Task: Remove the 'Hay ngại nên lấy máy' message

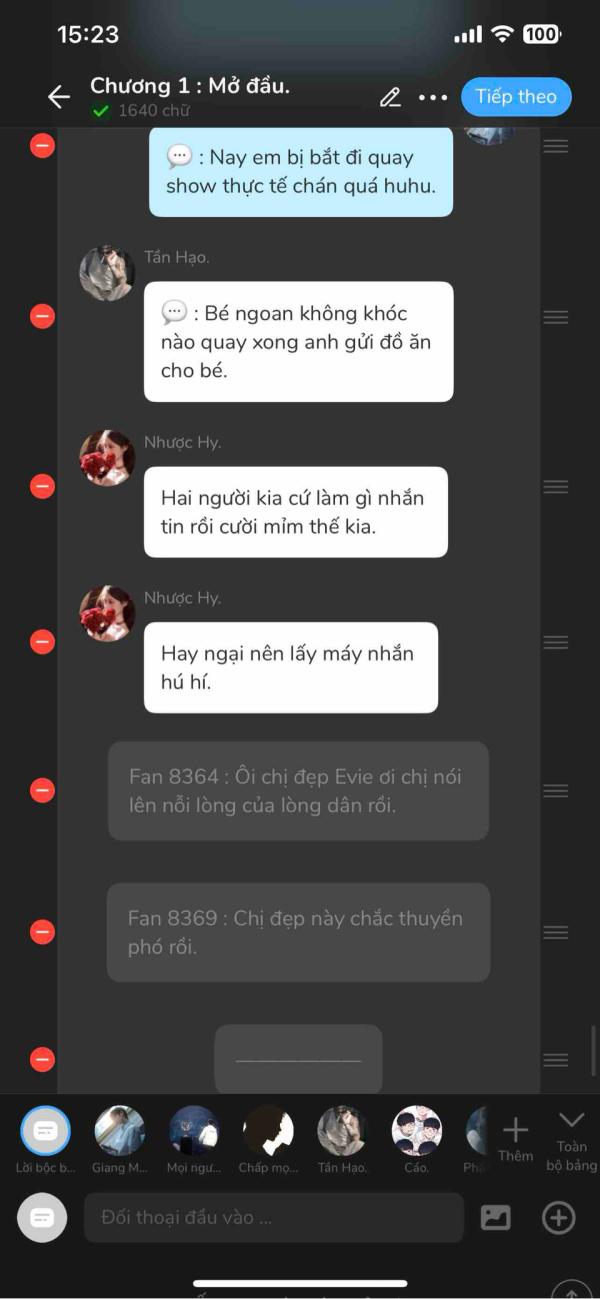Action: click(42, 641)
